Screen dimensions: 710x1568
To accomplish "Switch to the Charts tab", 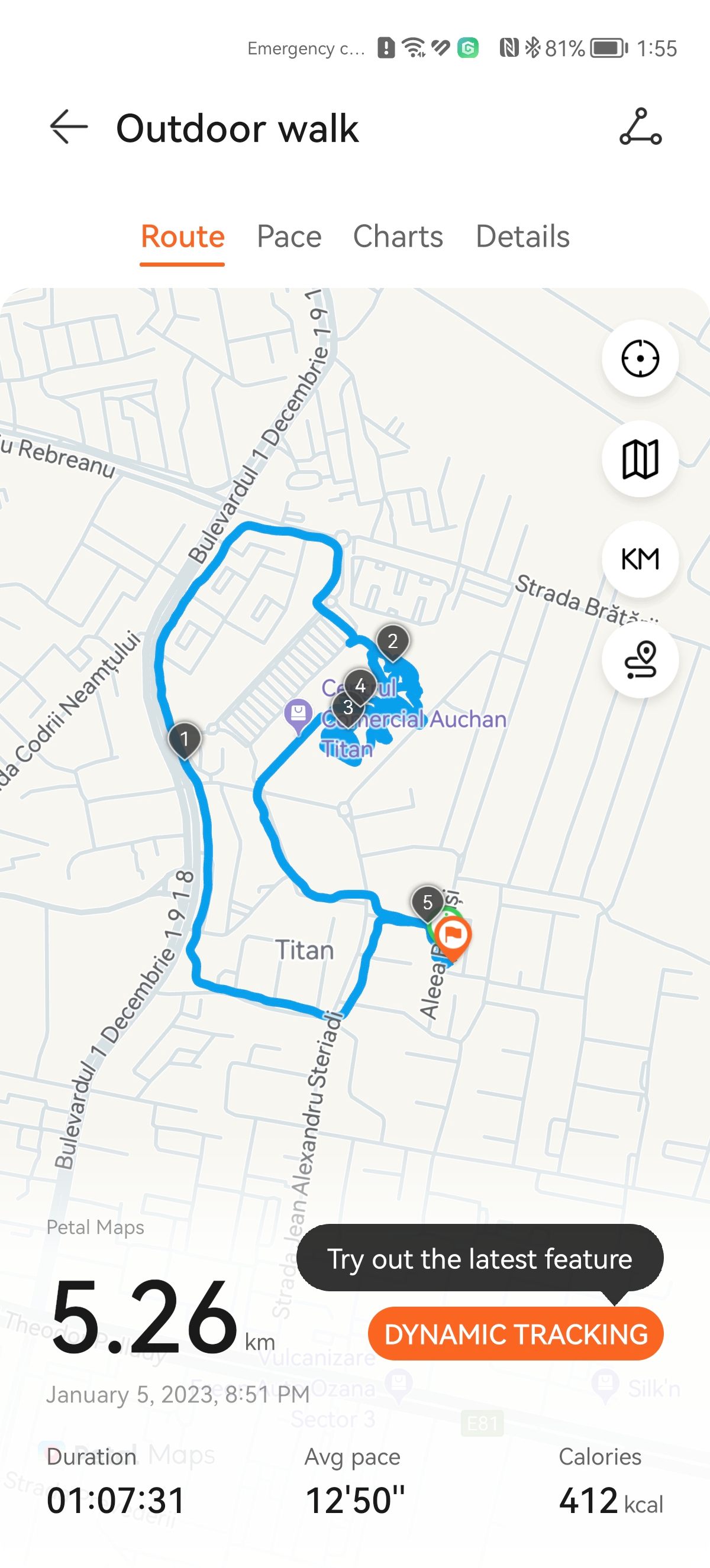I will point(398,236).
